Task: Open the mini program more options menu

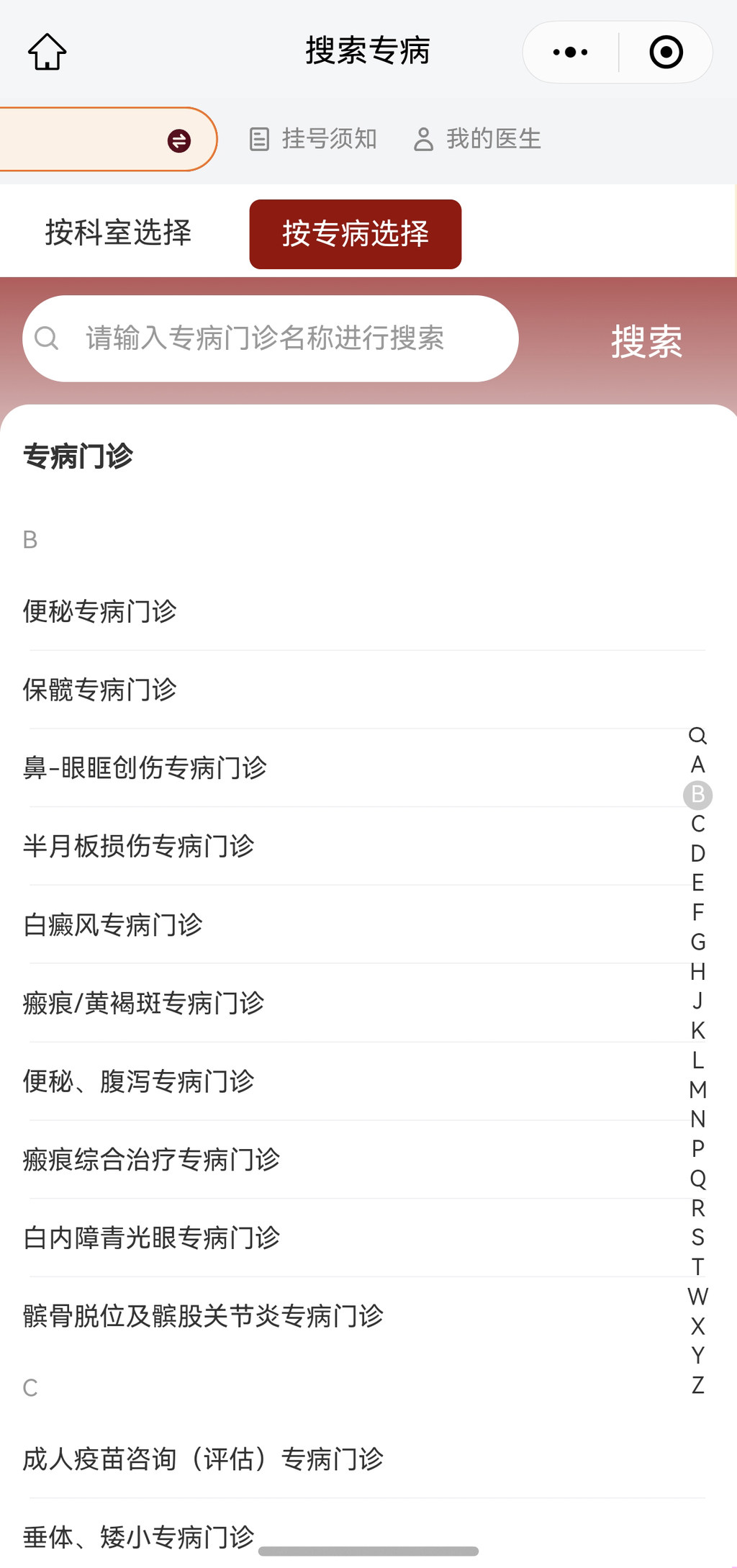Action: (570, 52)
